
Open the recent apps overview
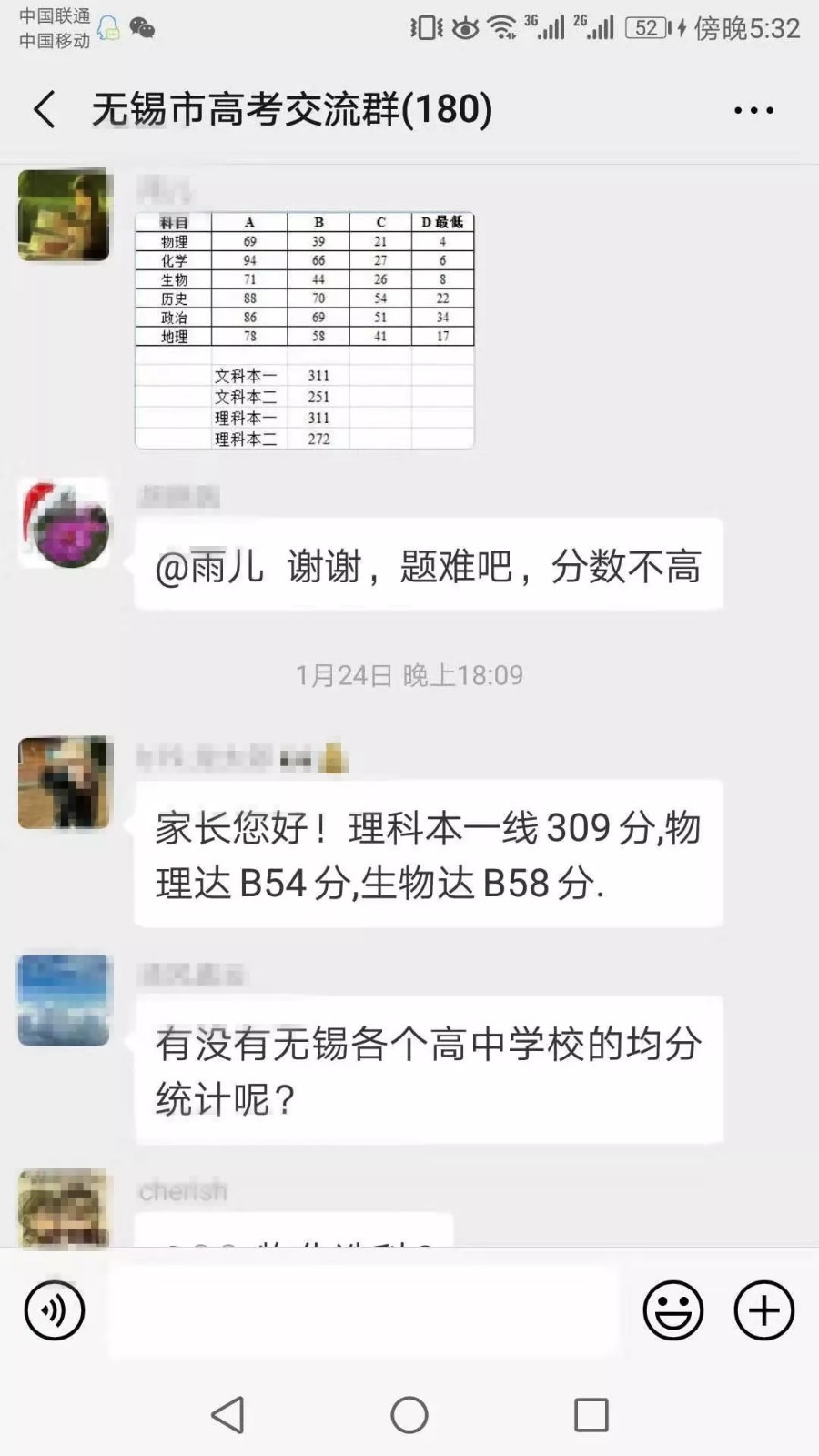pos(591,1415)
